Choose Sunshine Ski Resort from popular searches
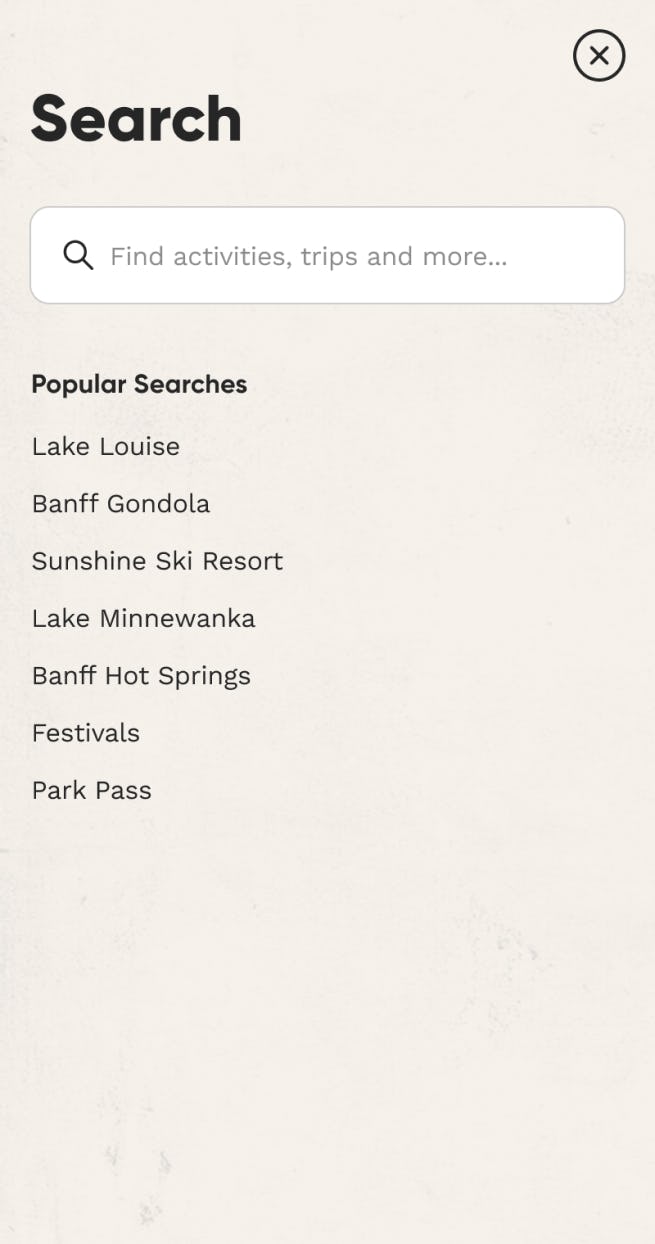Image resolution: width=655 pixels, height=1244 pixels. tap(157, 561)
